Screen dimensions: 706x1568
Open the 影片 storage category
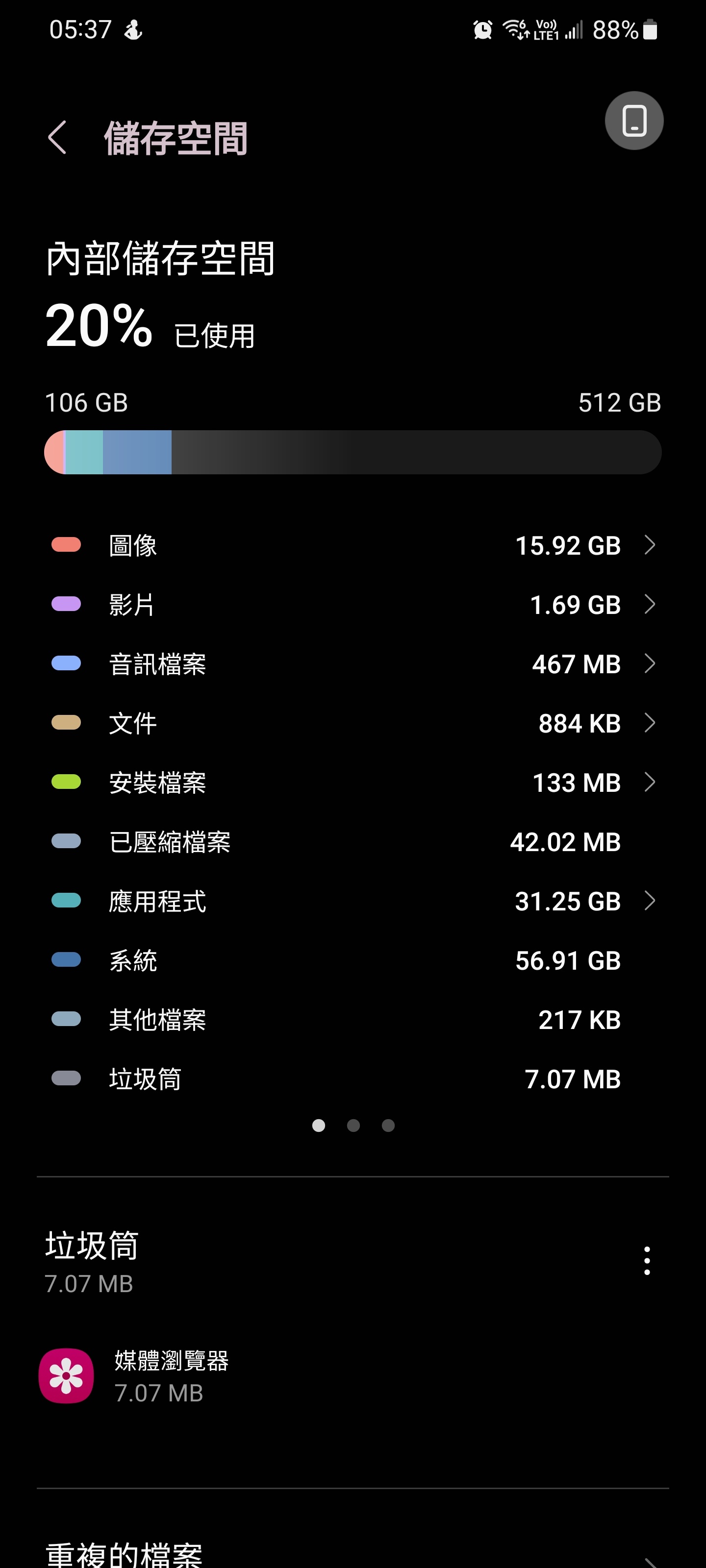[x=353, y=605]
